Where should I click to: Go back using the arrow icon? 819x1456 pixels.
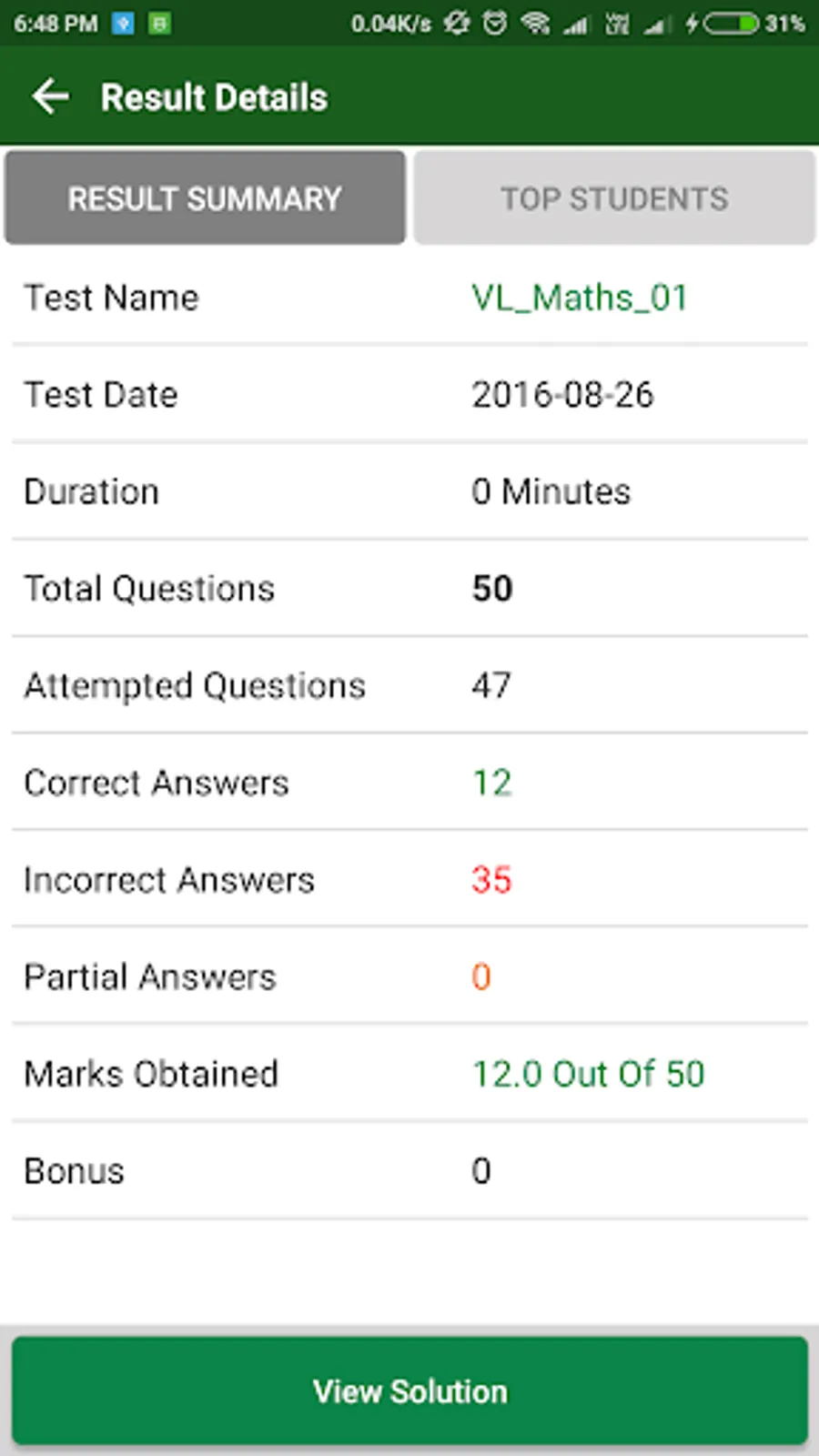[x=50, y=96]
